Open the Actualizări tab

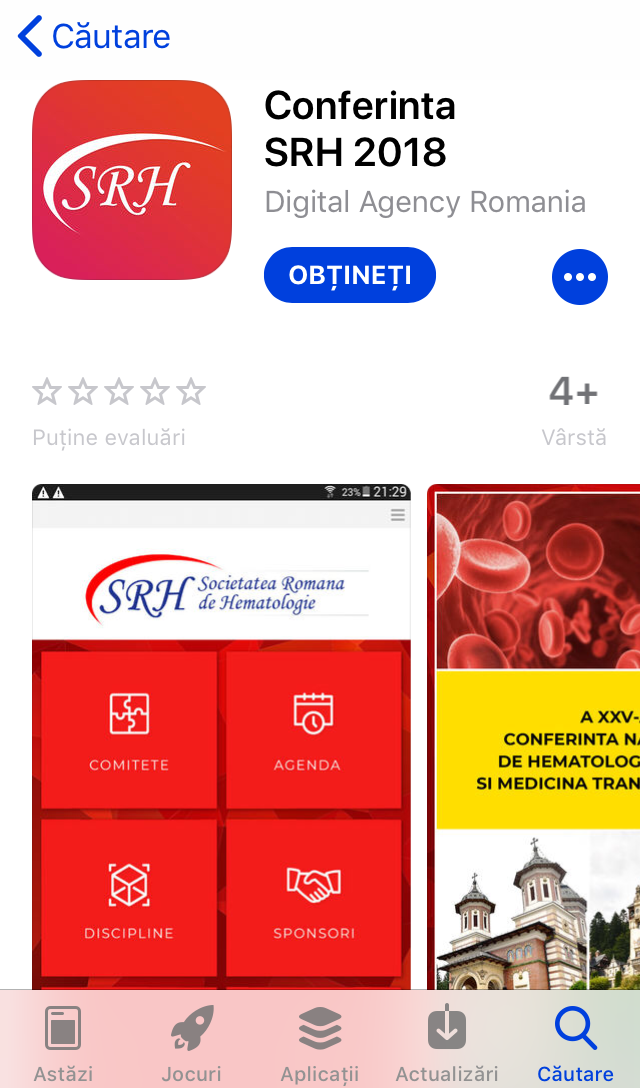pos(447,1043)
